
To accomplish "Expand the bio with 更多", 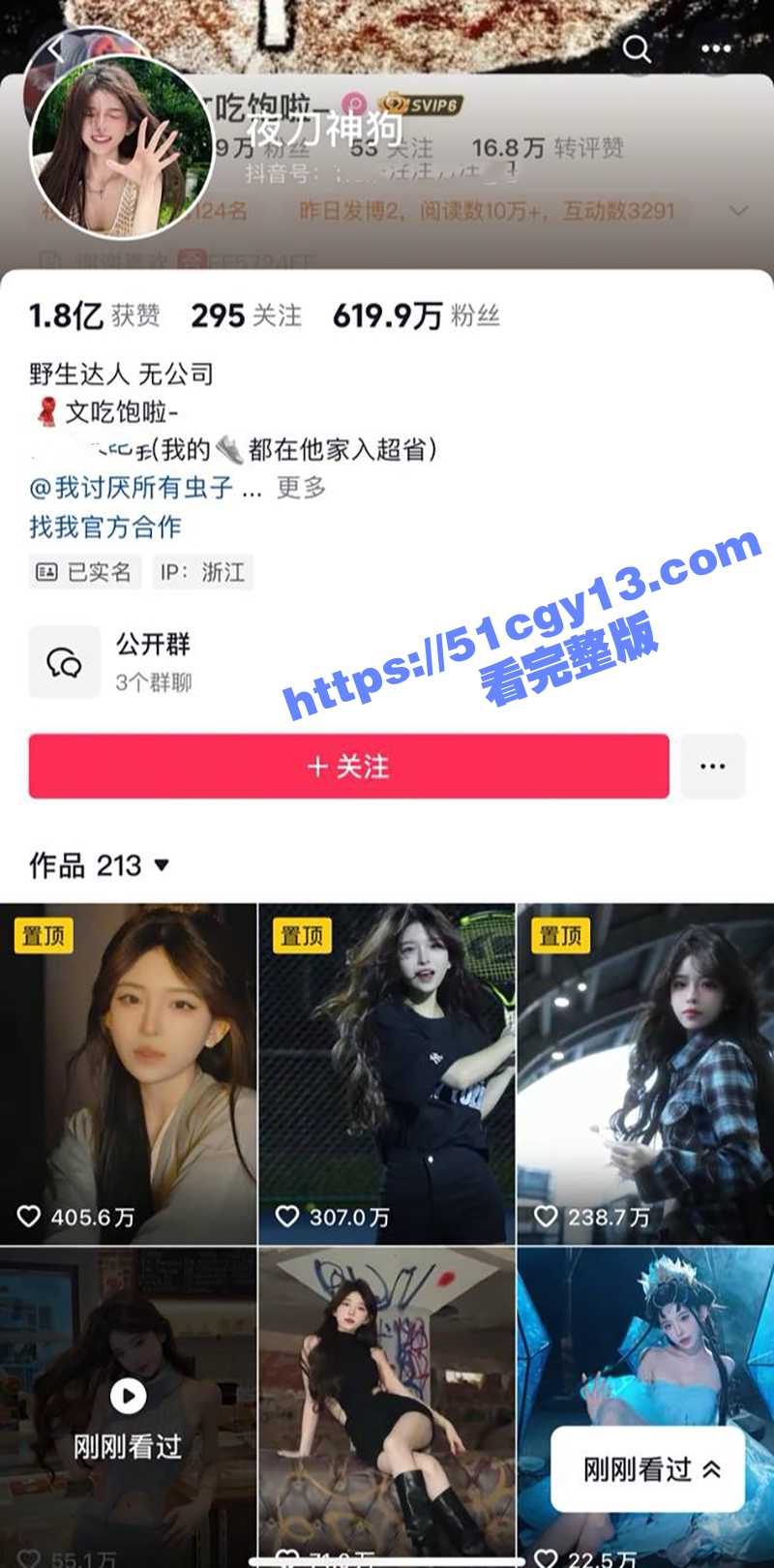I will pos(301,488).
